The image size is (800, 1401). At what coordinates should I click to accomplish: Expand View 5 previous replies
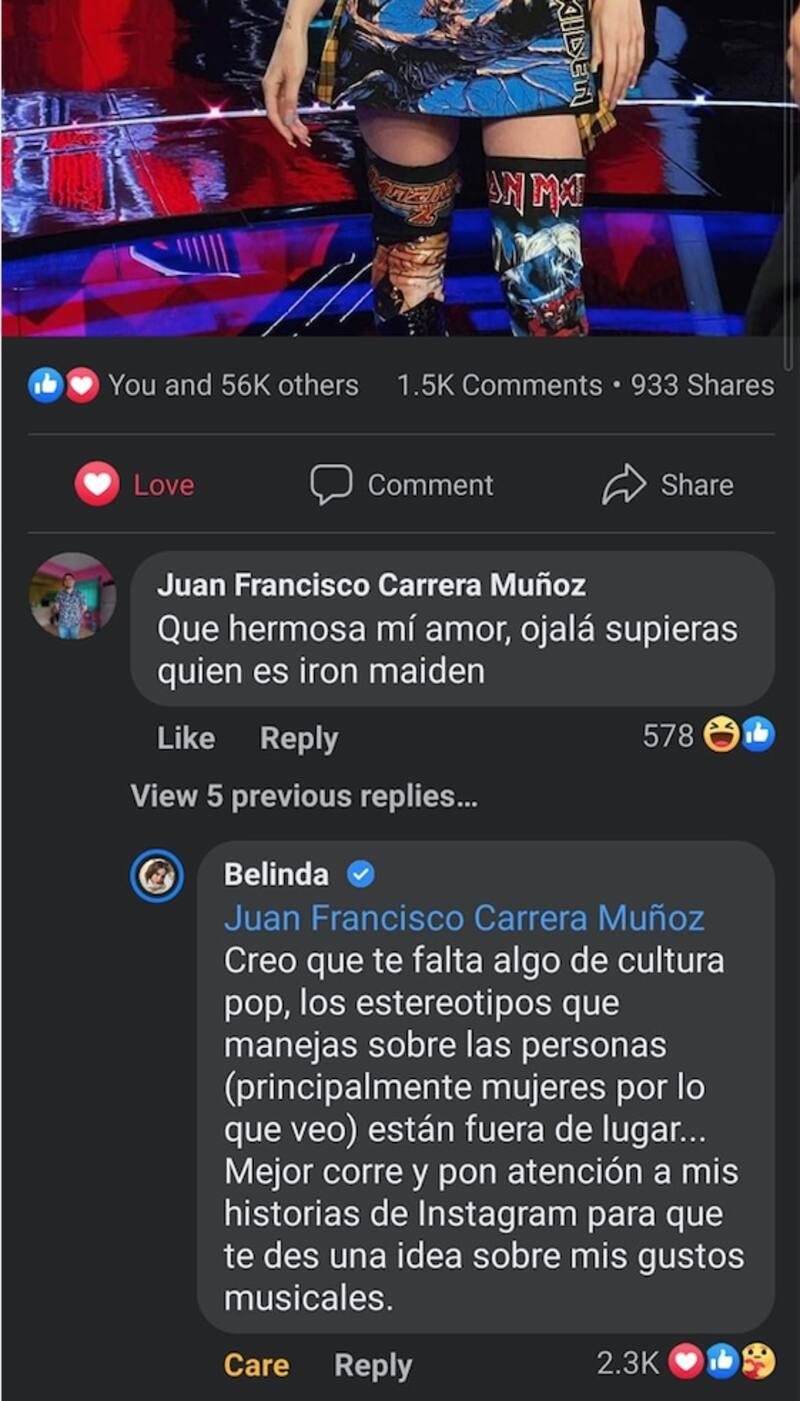tap(304, 796)
